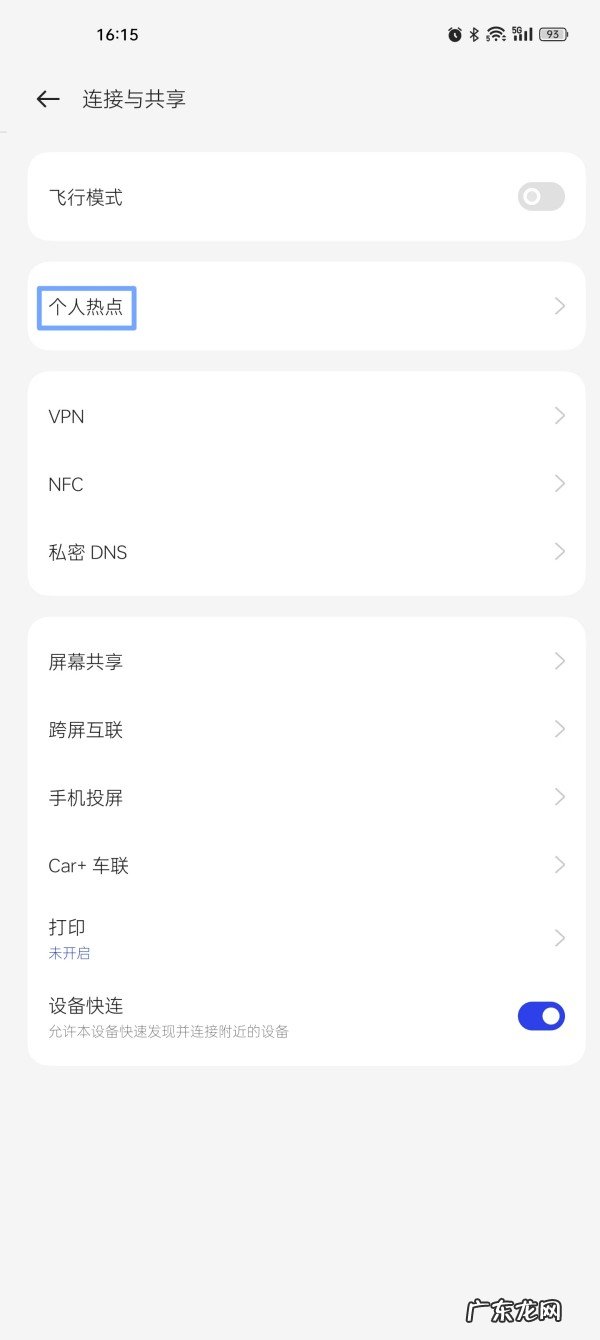
Task: Disable the 设备快连 switch
Action: (x=540, y=1016)
